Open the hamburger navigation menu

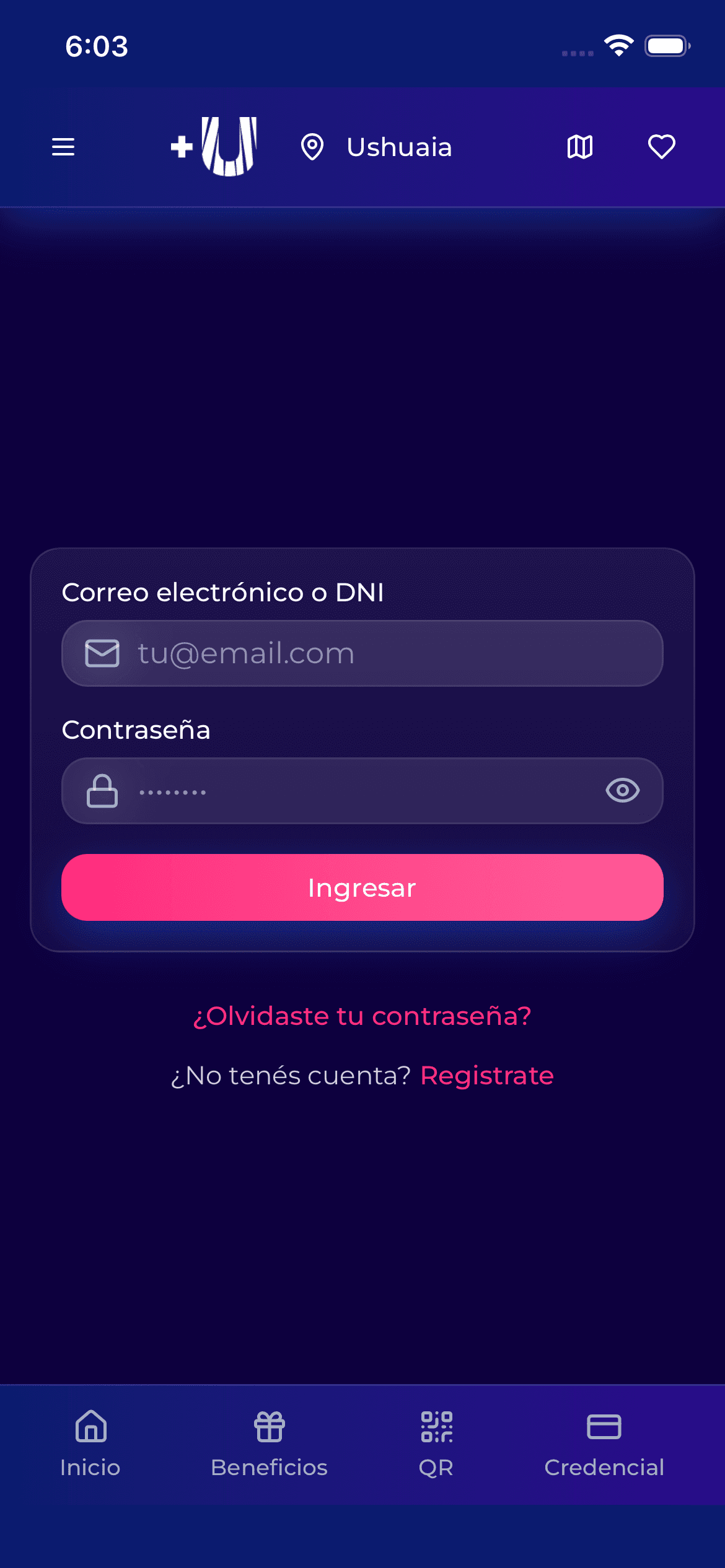[62, 147]
